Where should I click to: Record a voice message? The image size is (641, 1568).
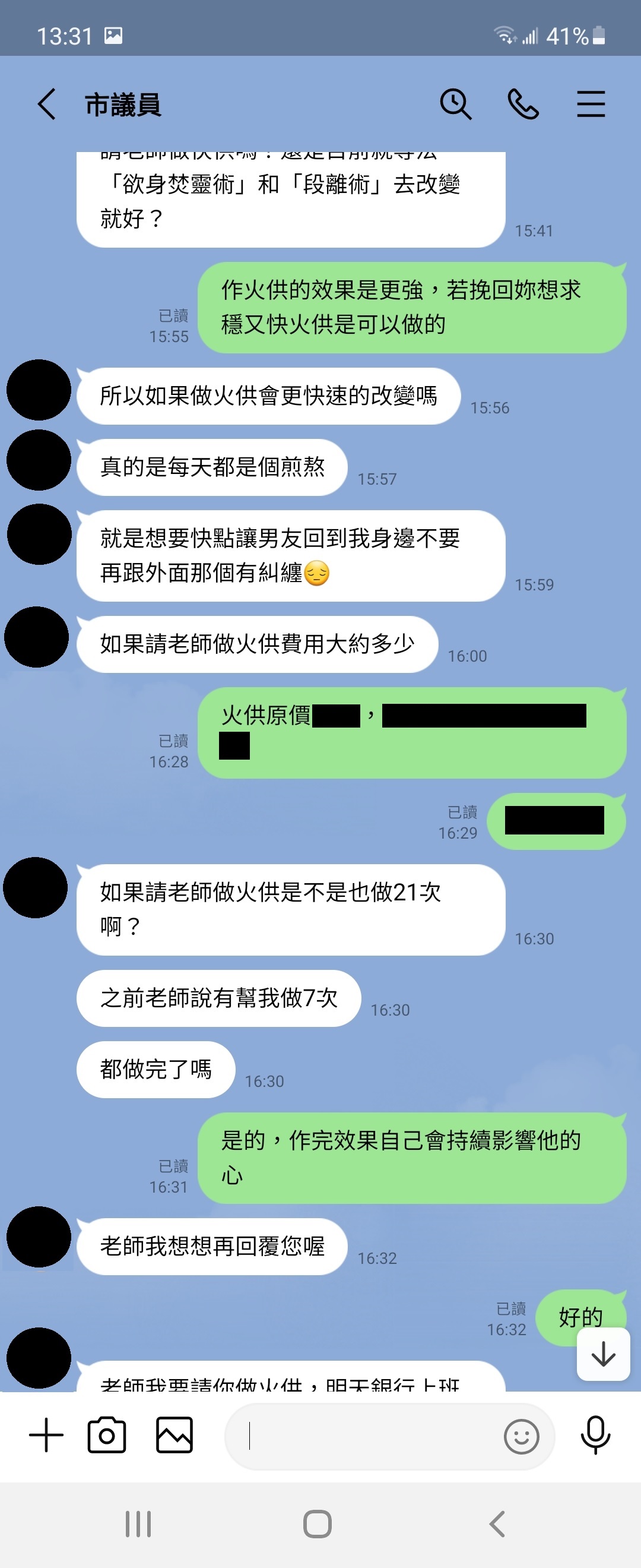pyautogui.click(x=595, y=1436)
